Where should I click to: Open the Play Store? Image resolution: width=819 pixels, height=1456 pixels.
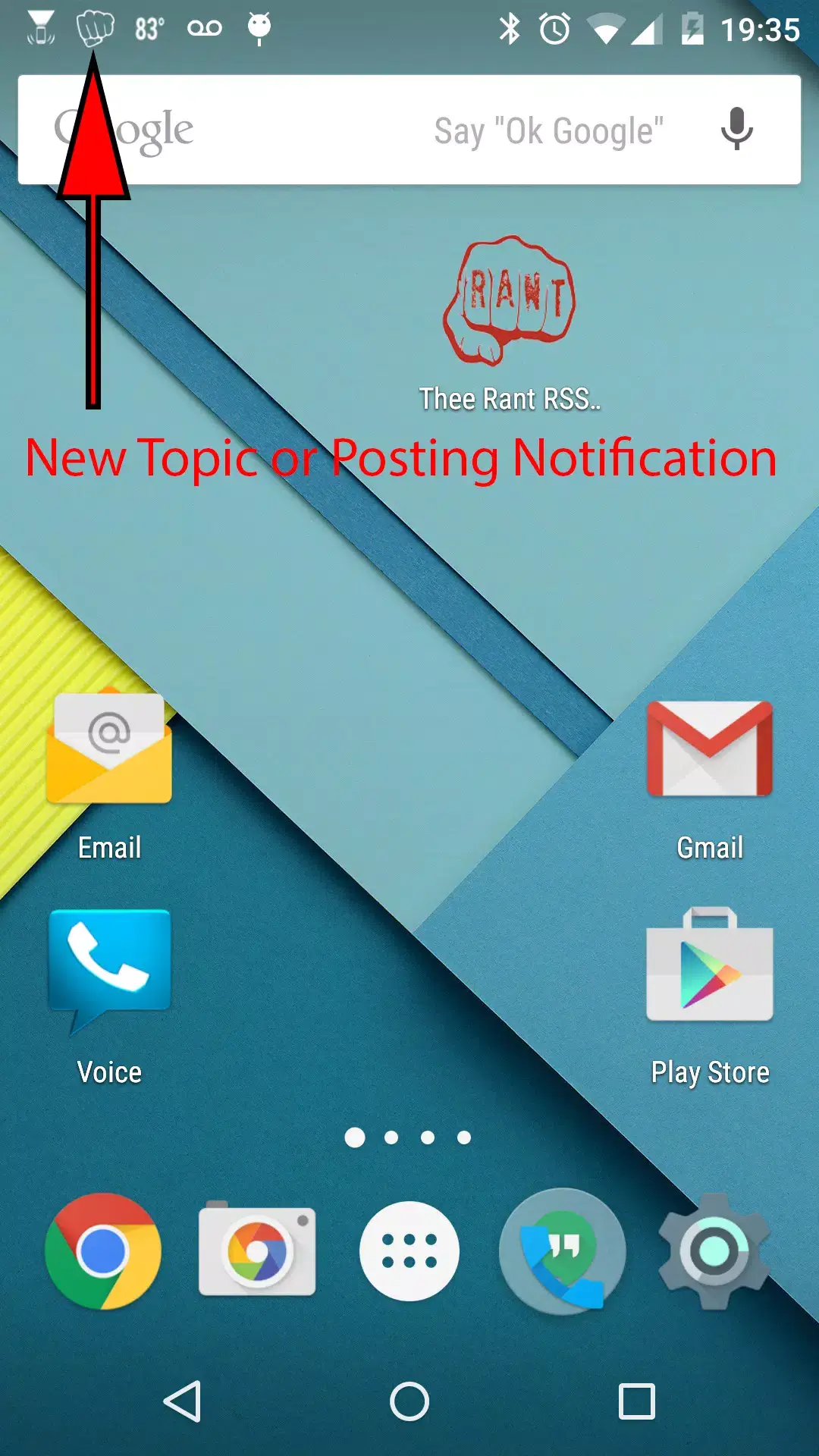(710, 967)
